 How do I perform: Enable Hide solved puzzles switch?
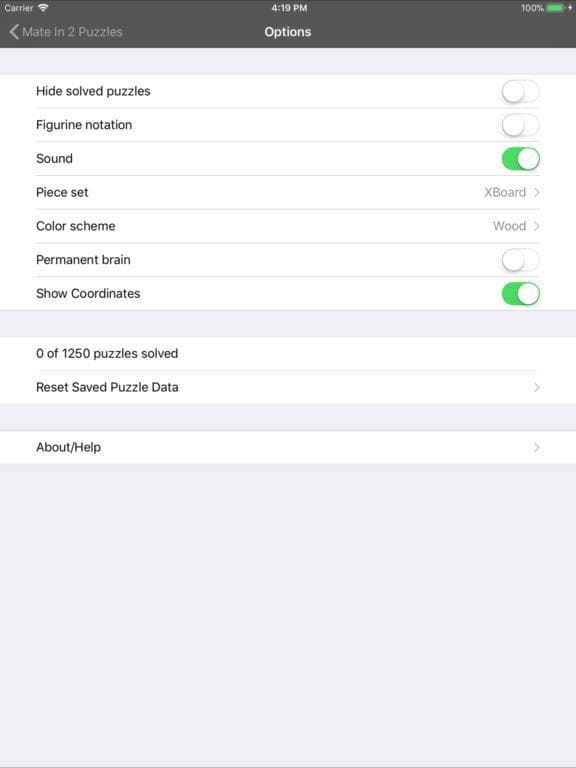(520, 92)
